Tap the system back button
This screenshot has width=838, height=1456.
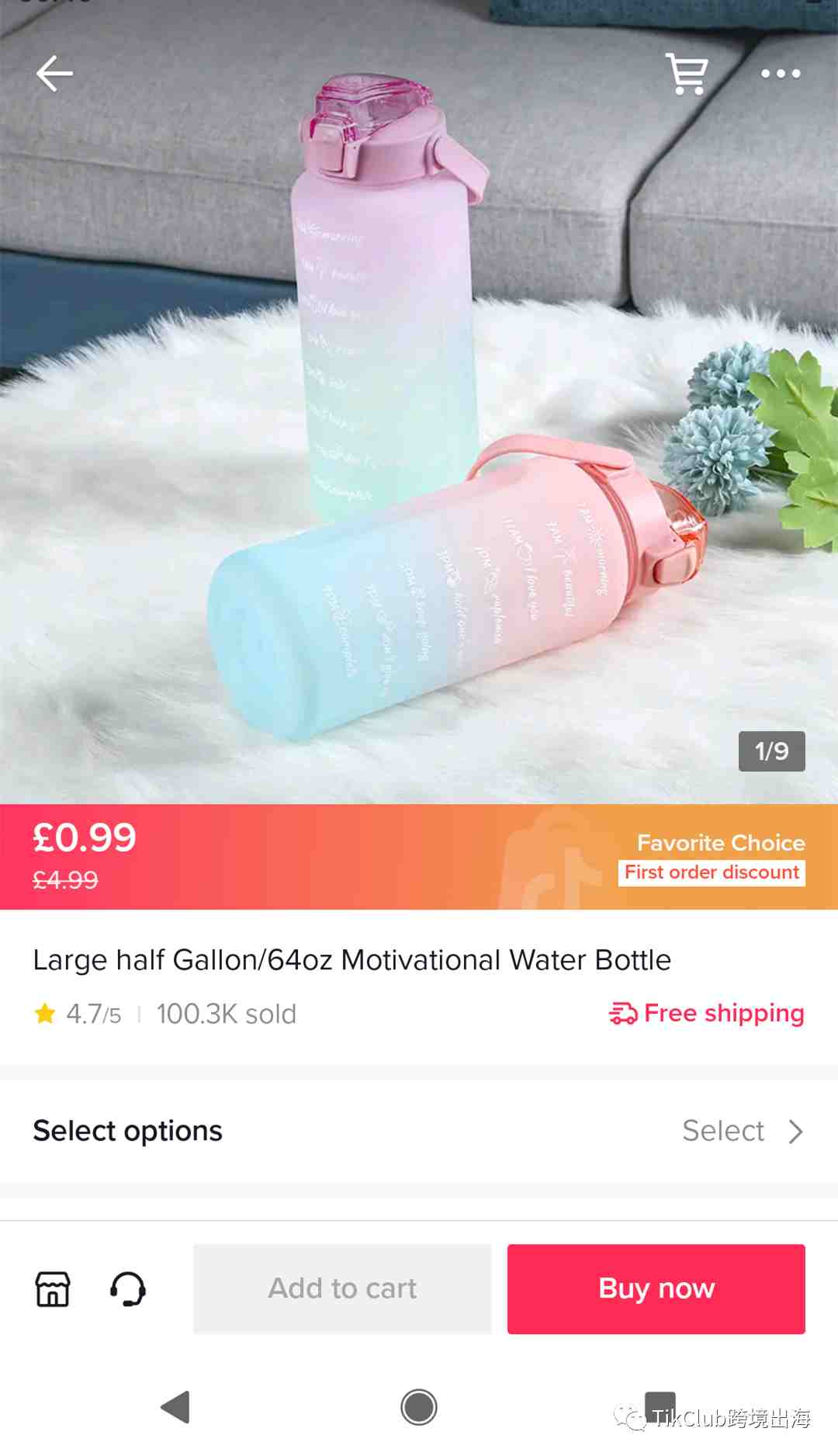[x=176, y=1407]
